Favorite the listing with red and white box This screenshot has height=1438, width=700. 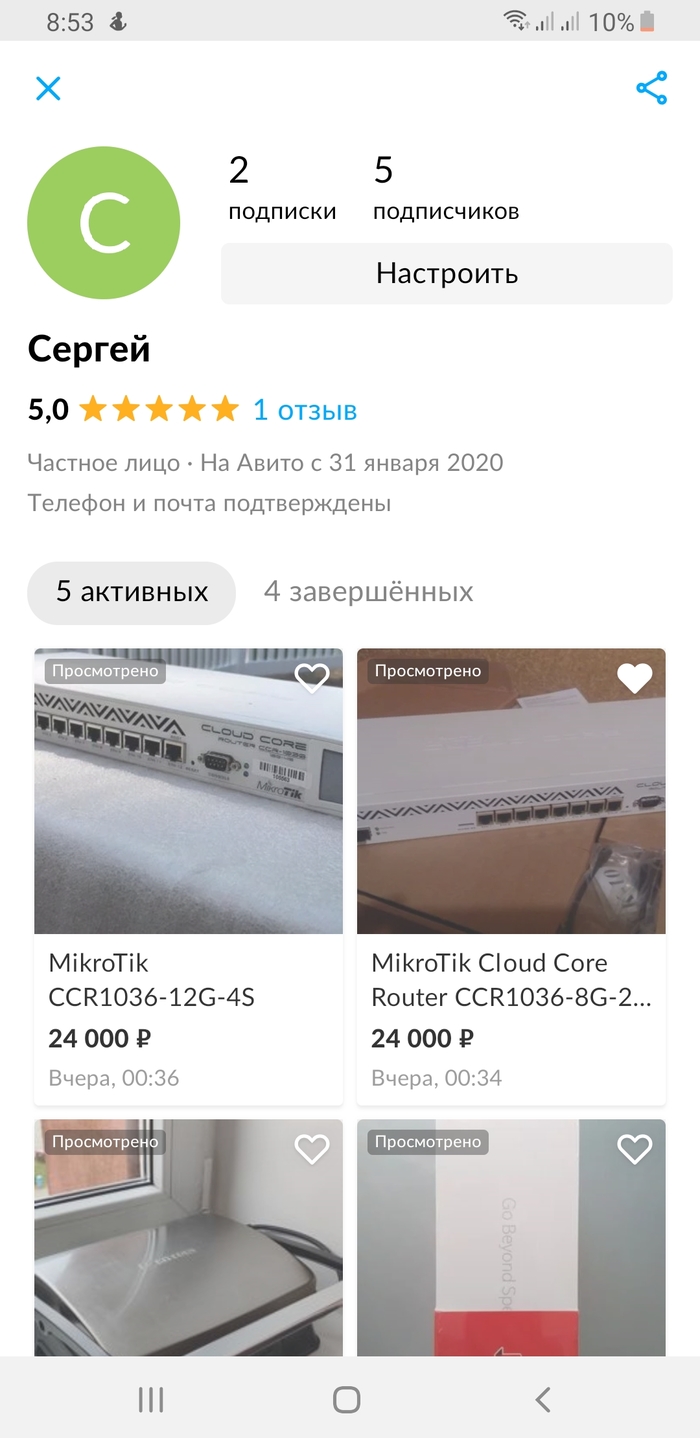634,1149
